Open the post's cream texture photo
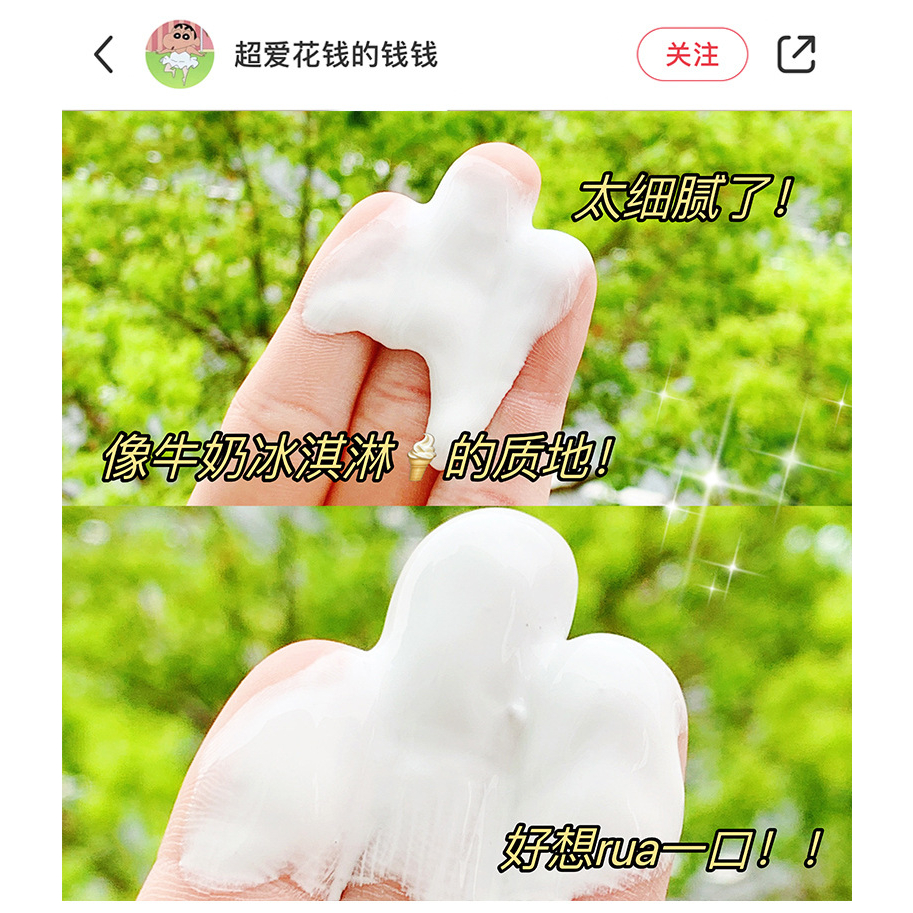 coord(457,505)
